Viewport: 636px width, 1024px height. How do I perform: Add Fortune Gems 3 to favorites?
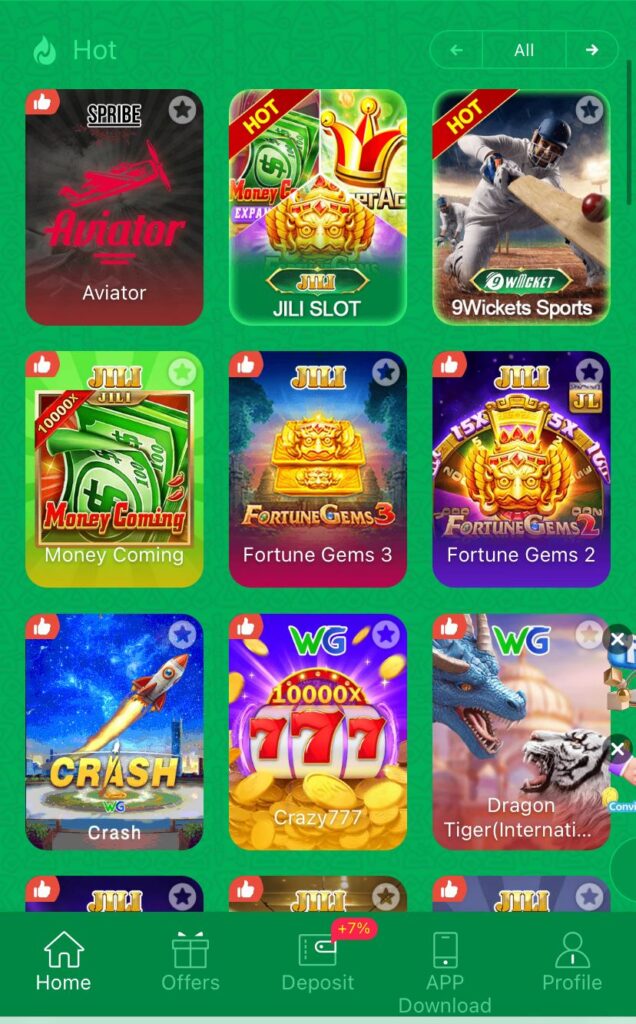[x=386, y=372]
